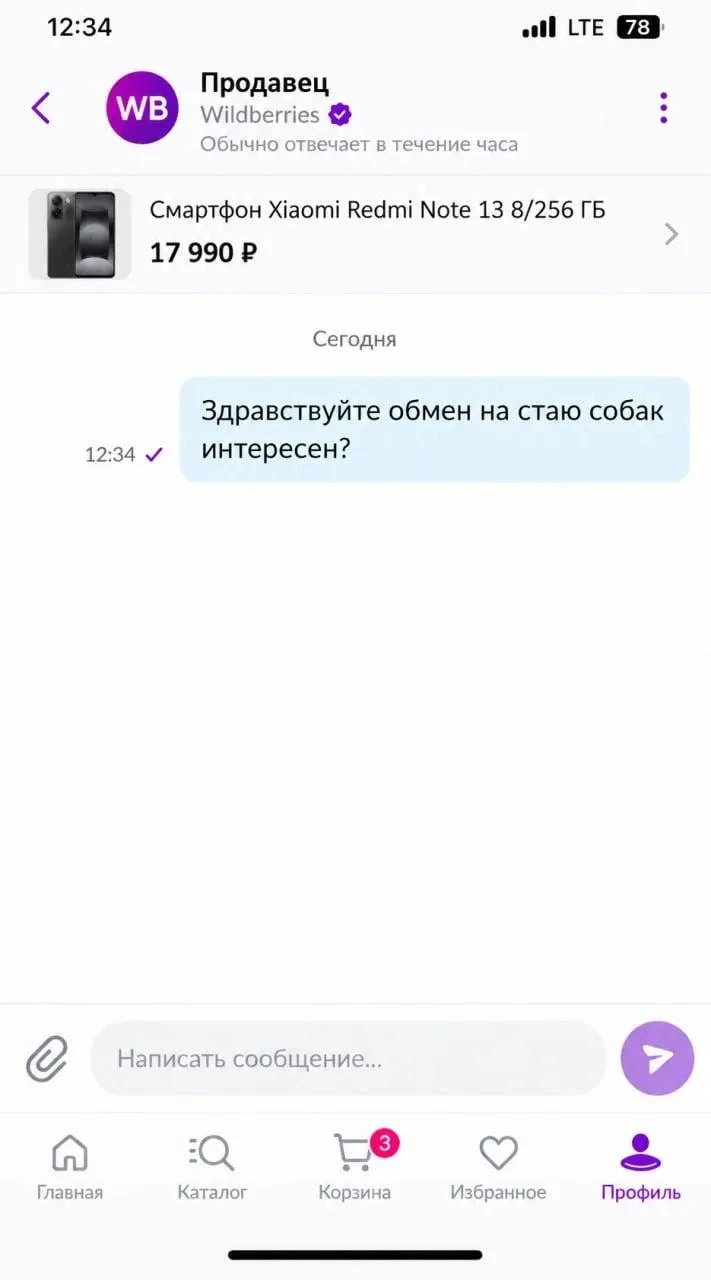The width and height of the screenshot is (711, 1280).
Task: Tap the paperclip attach icon
Action: [47, 1059]
